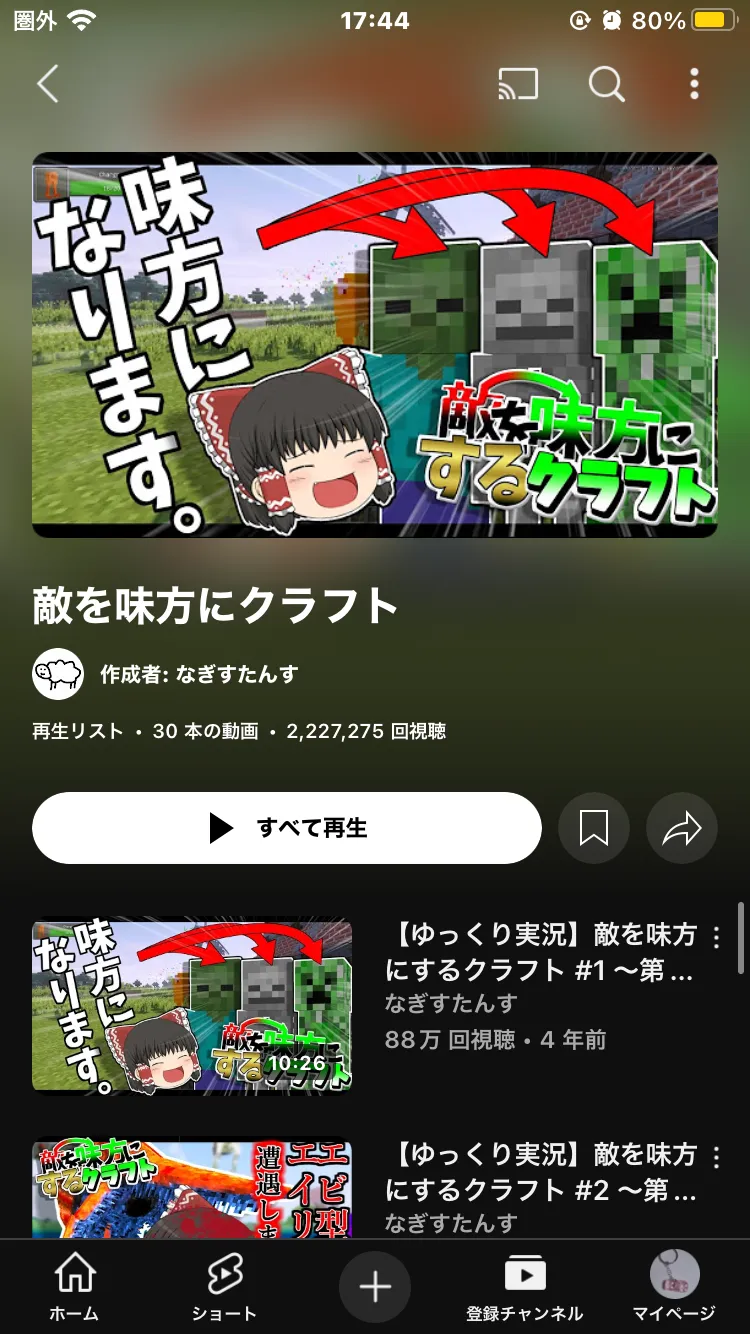
Task: Open the cast to device icon
Action: click(x=518, y=85)
